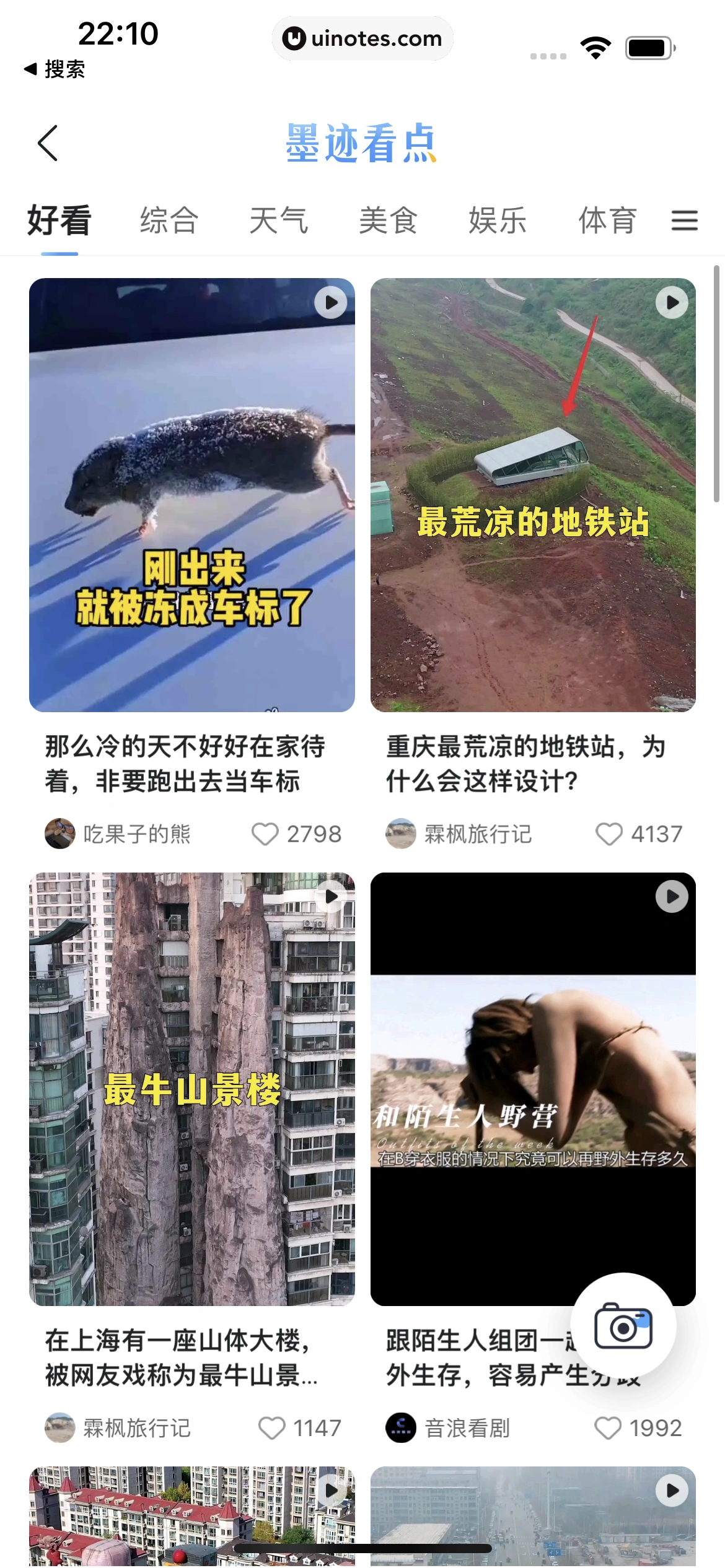
Task: Select the 娱乐 tab
Action: (x=498, y=220)
